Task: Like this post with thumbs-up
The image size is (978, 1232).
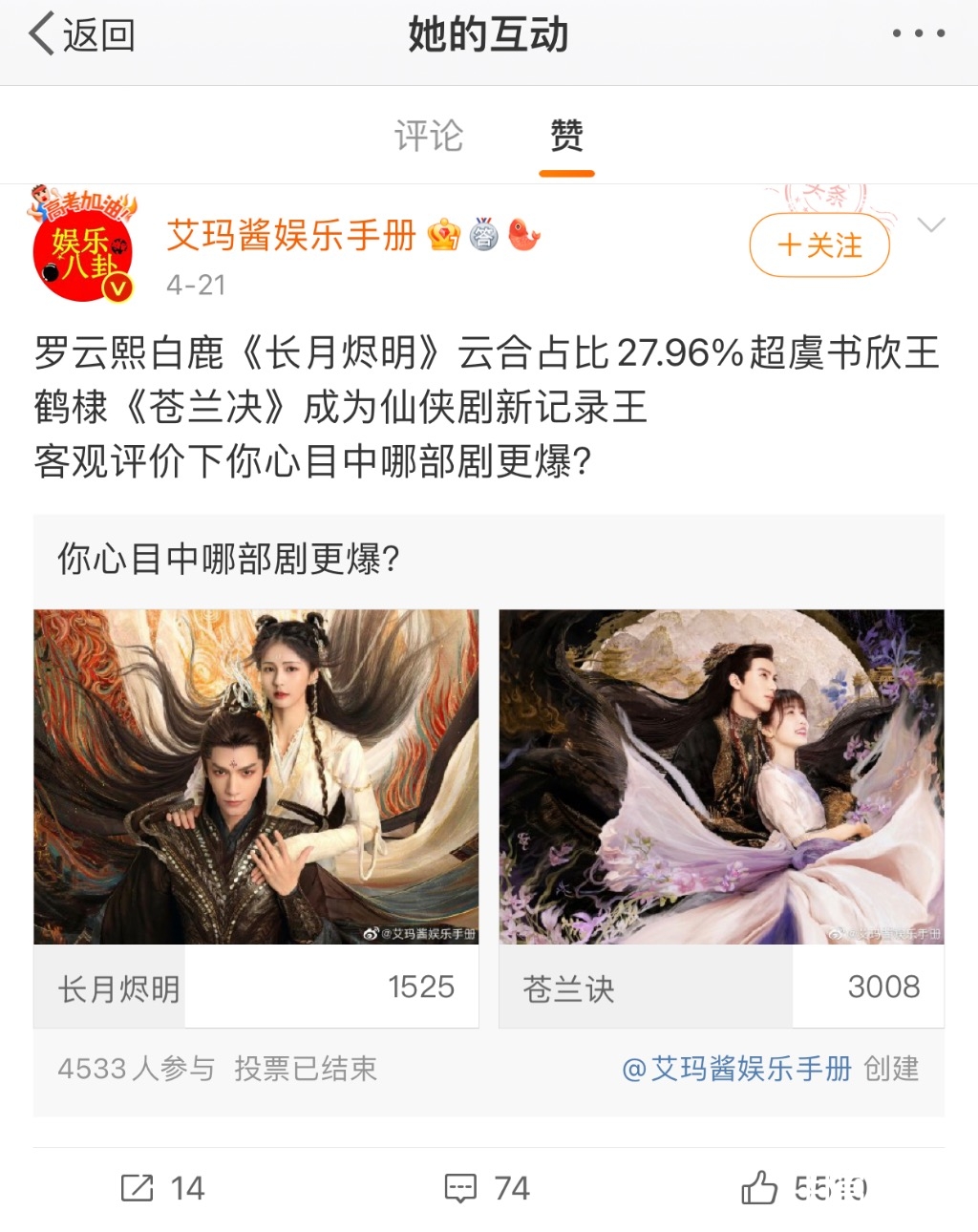Action: [x=759, y=1188]
